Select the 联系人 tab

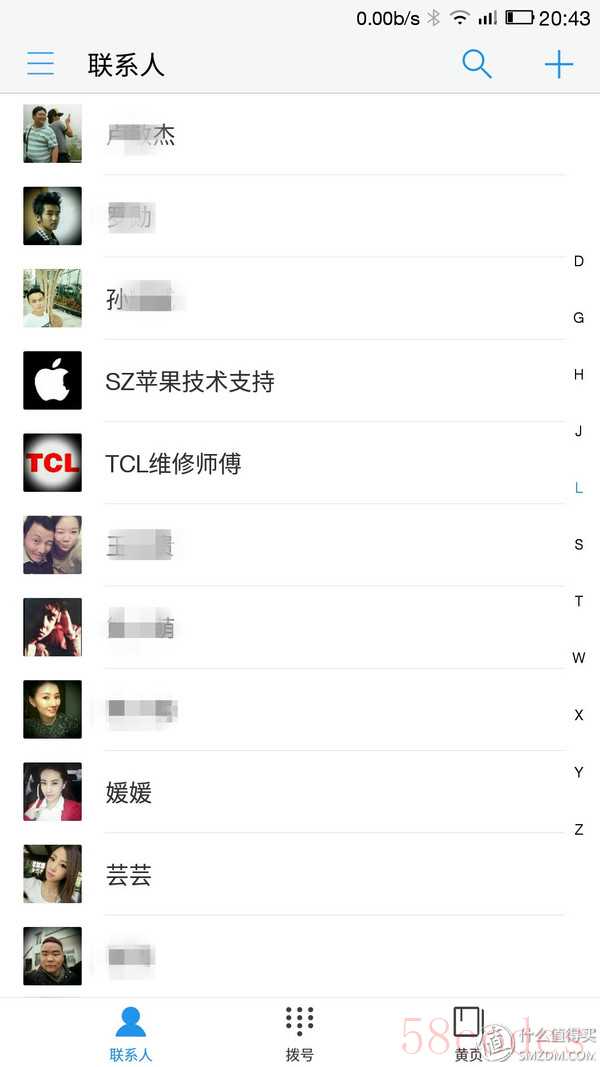point(131,1033)
